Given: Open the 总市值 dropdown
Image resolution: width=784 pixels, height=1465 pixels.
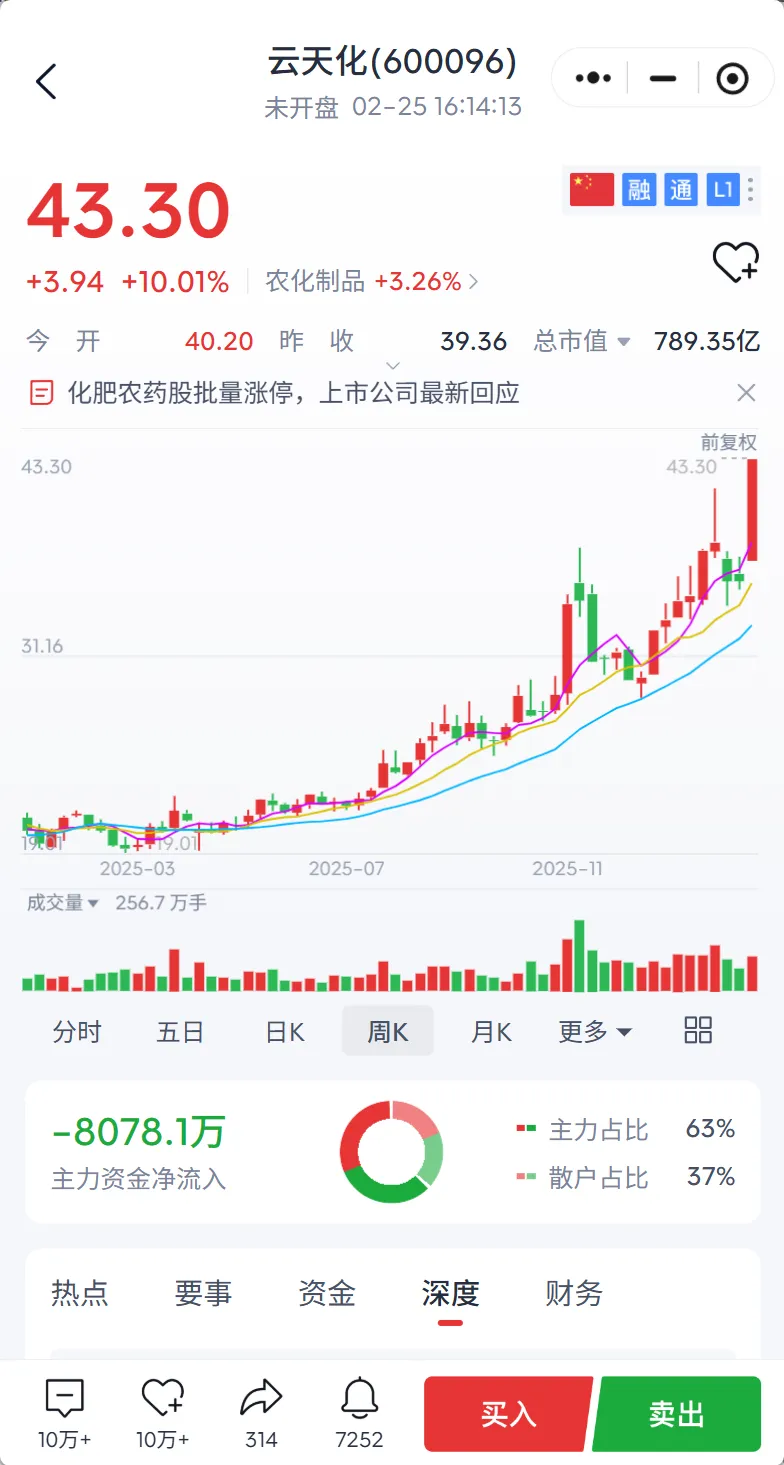Looking at the screenshot, I should click(x=582, y=341).
